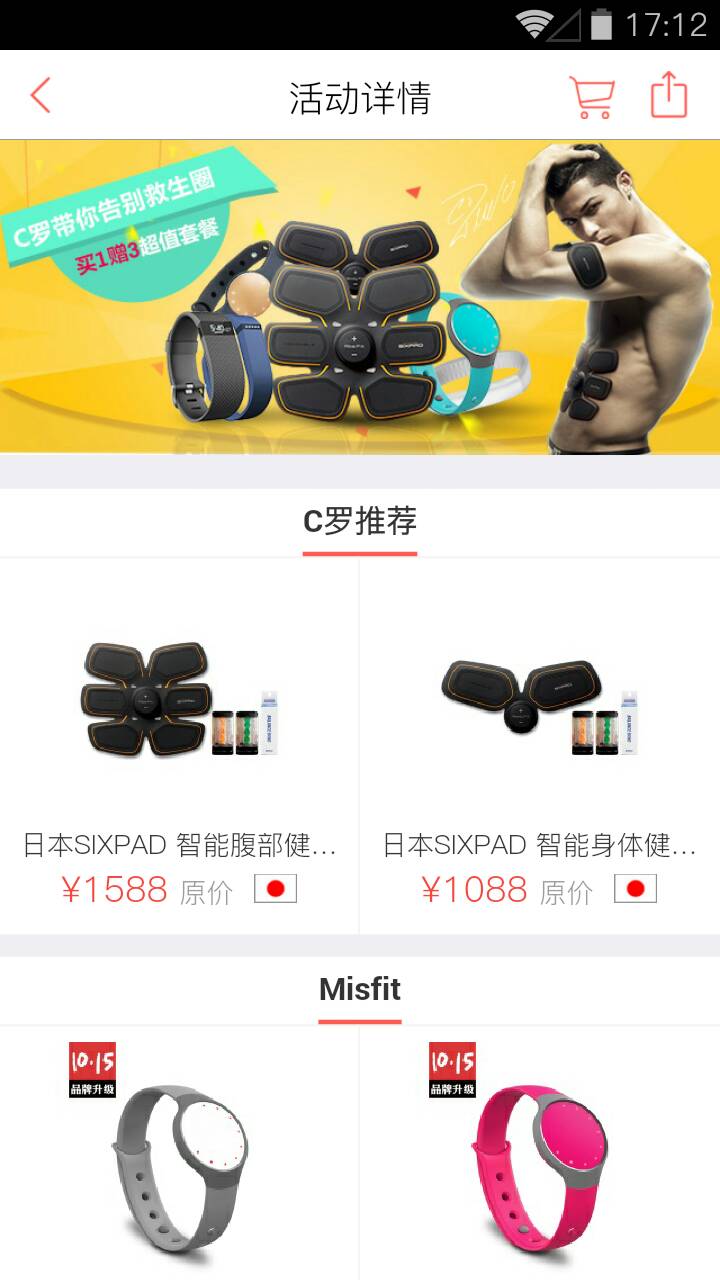Share this activity page
The width and height of the screenshot is (720, 1280).
coord(669,96)
